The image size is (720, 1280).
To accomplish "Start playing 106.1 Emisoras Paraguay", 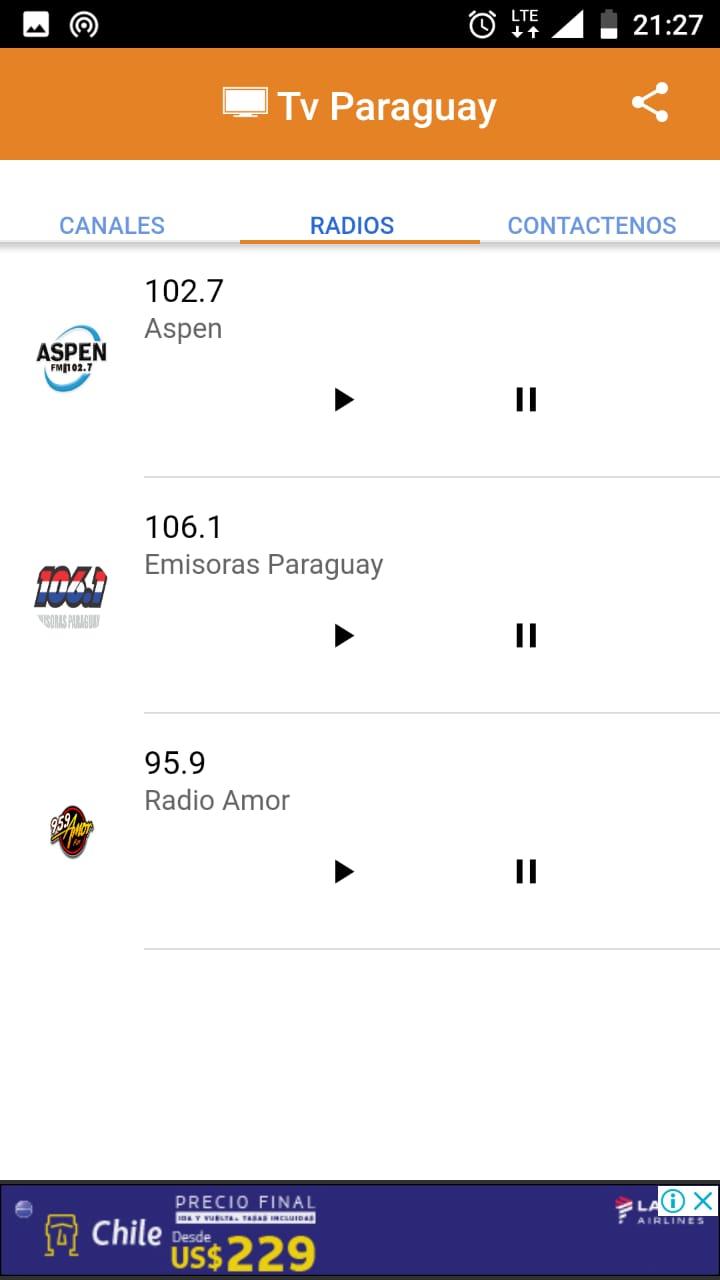I will 344,636.
